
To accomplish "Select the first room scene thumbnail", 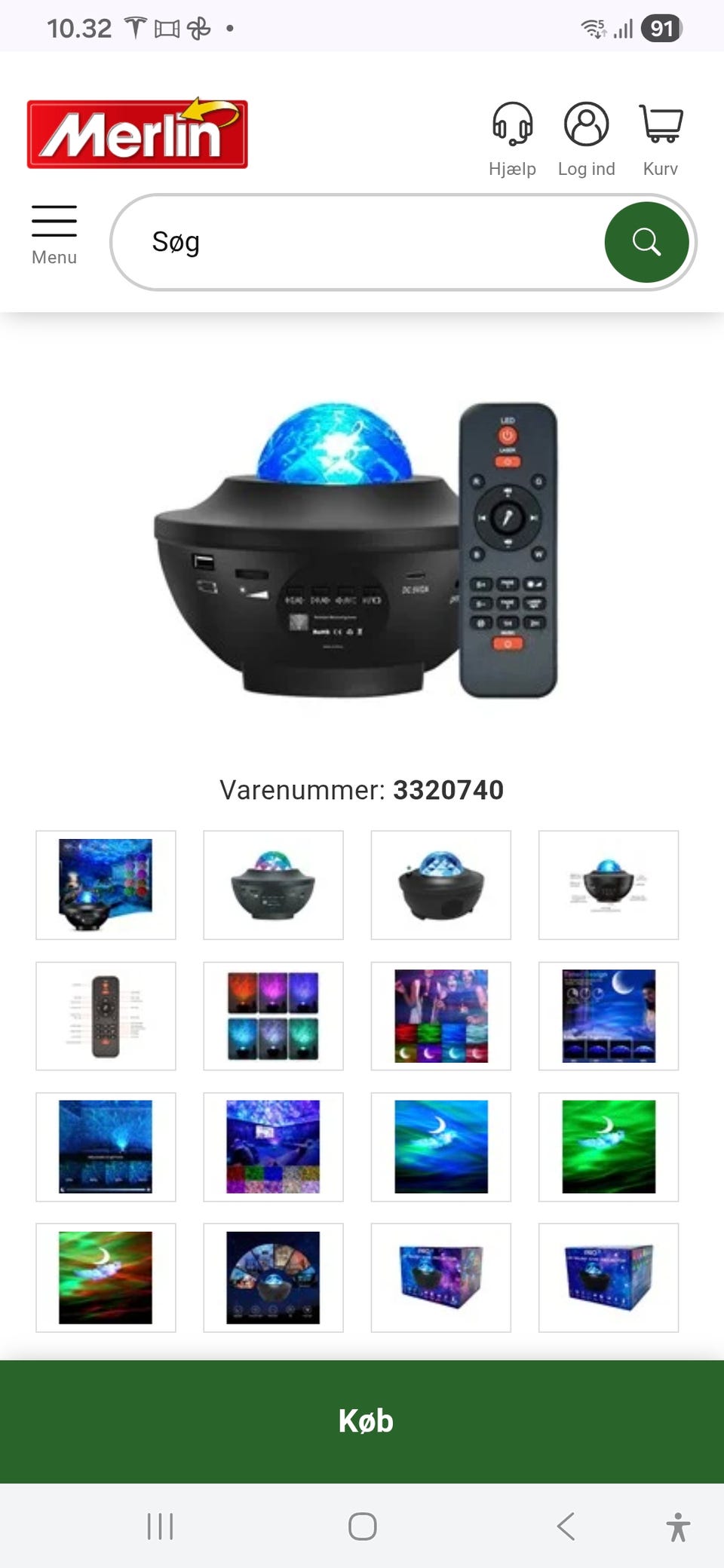I will (106, 885).
